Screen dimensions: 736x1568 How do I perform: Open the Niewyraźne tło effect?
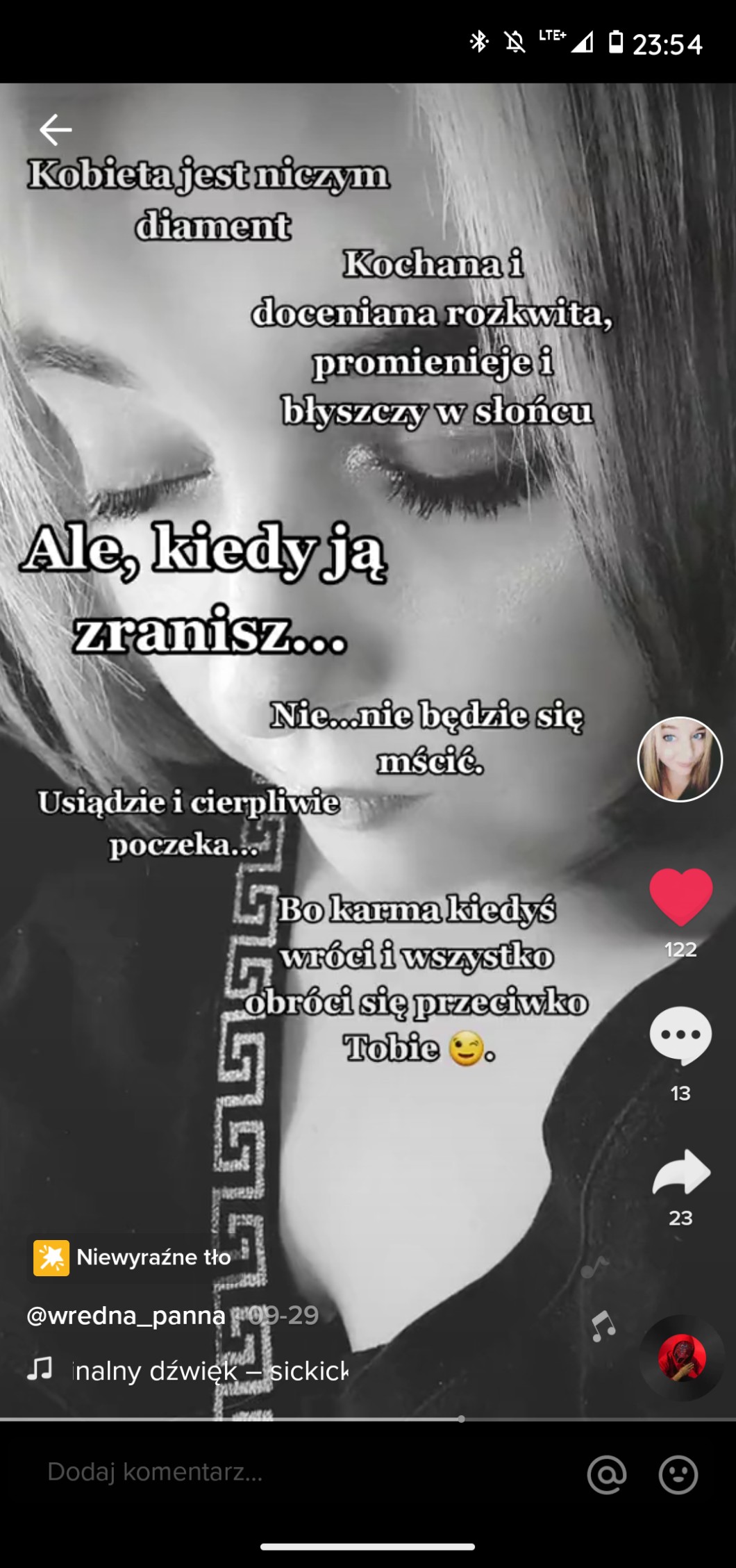[132, 1257]
